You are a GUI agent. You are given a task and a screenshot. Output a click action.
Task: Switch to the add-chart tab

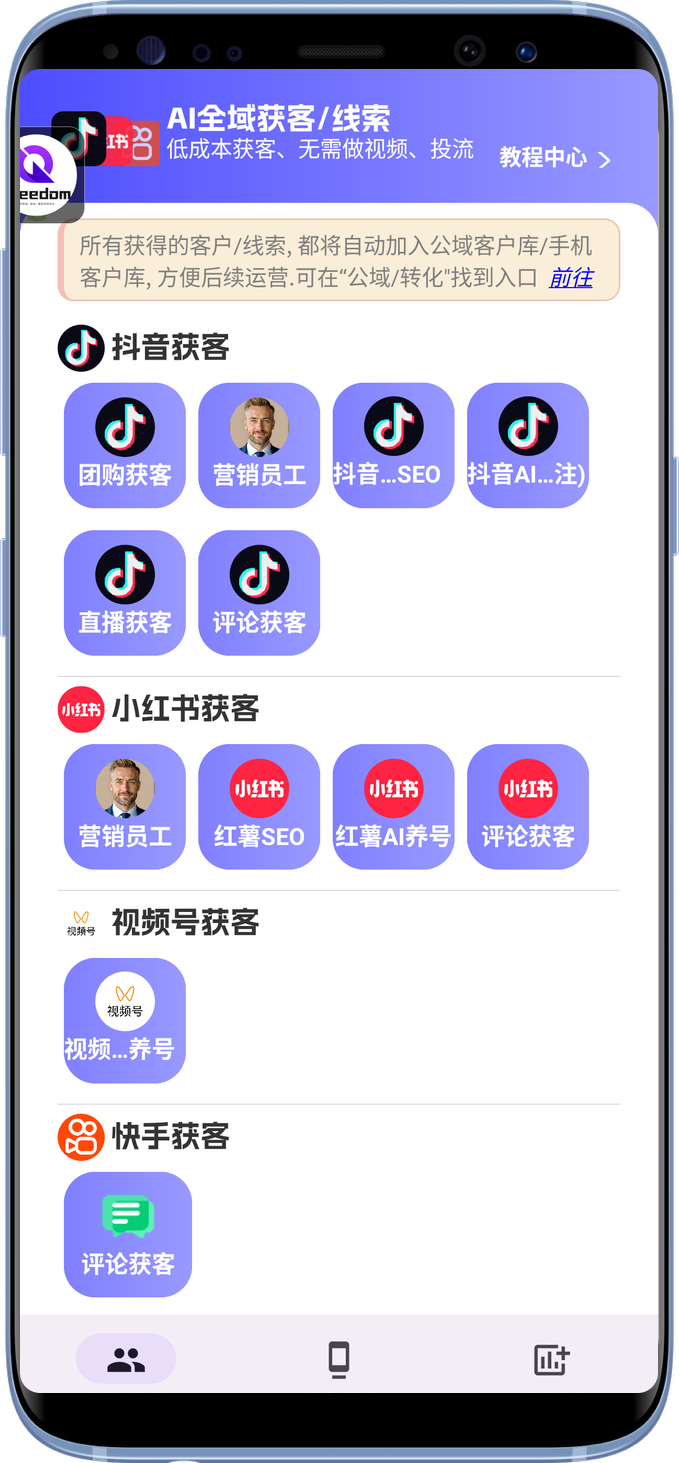[551, 1359]
